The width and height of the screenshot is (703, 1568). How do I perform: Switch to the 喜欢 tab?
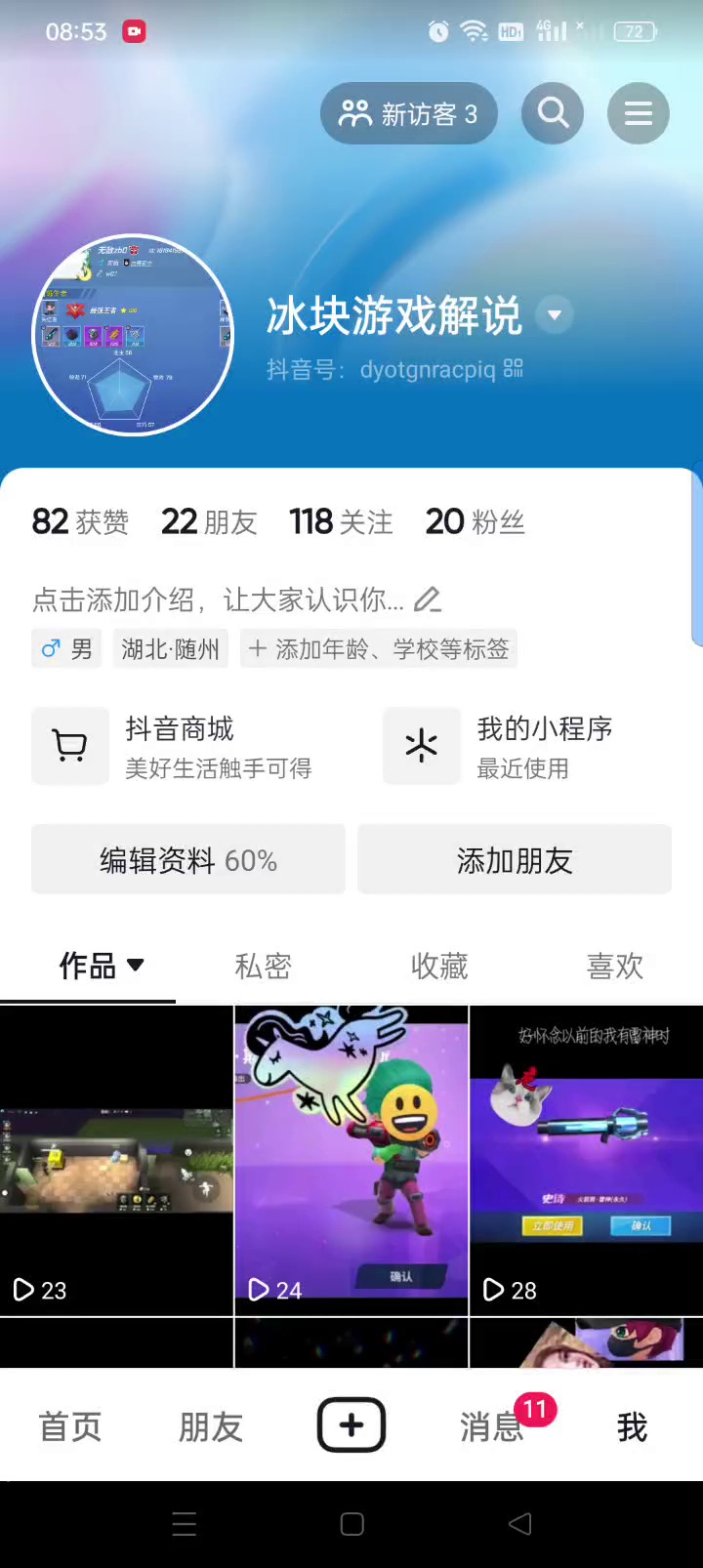[615, 967]
